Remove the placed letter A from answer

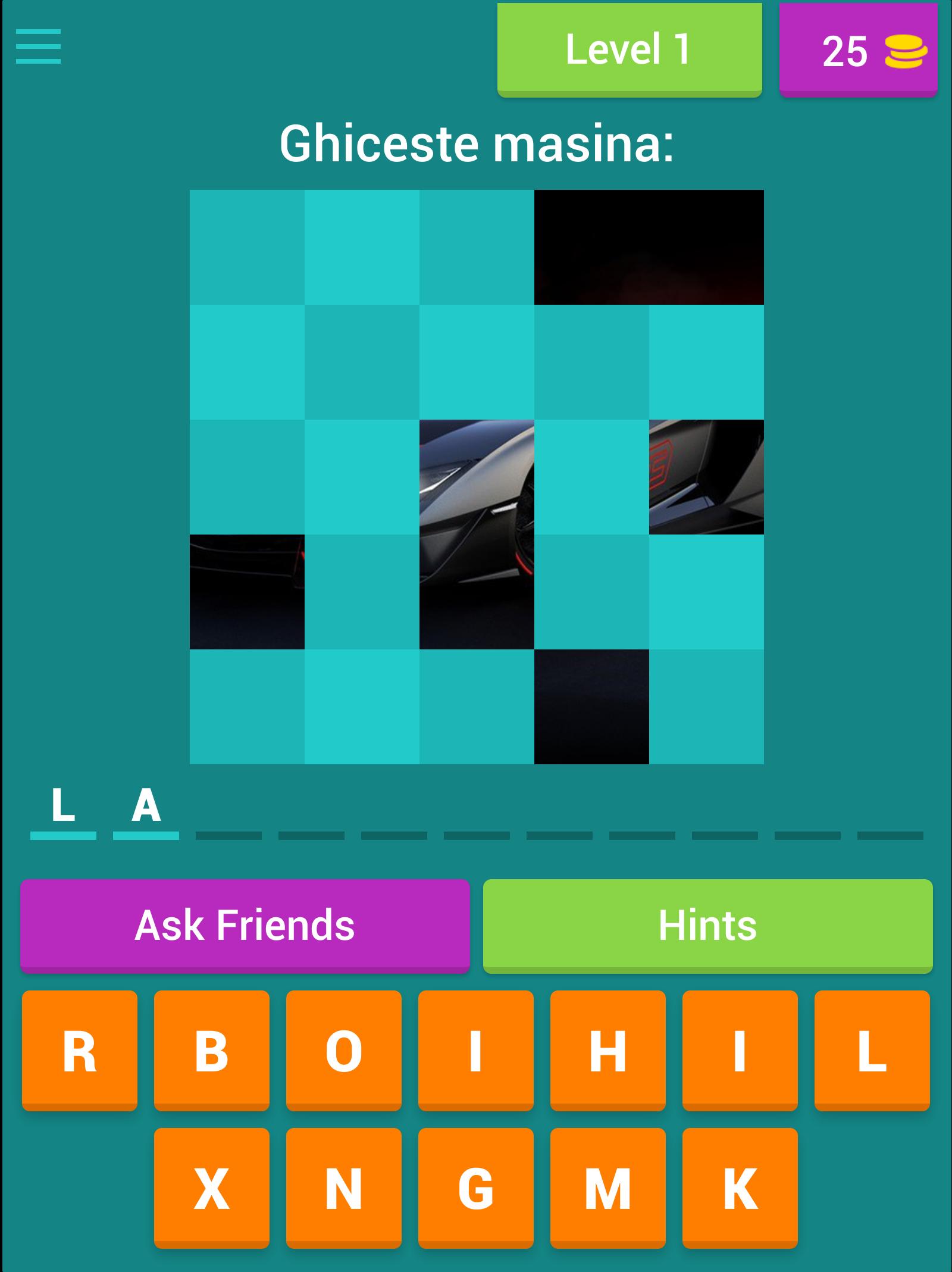[x=146, y=807]
